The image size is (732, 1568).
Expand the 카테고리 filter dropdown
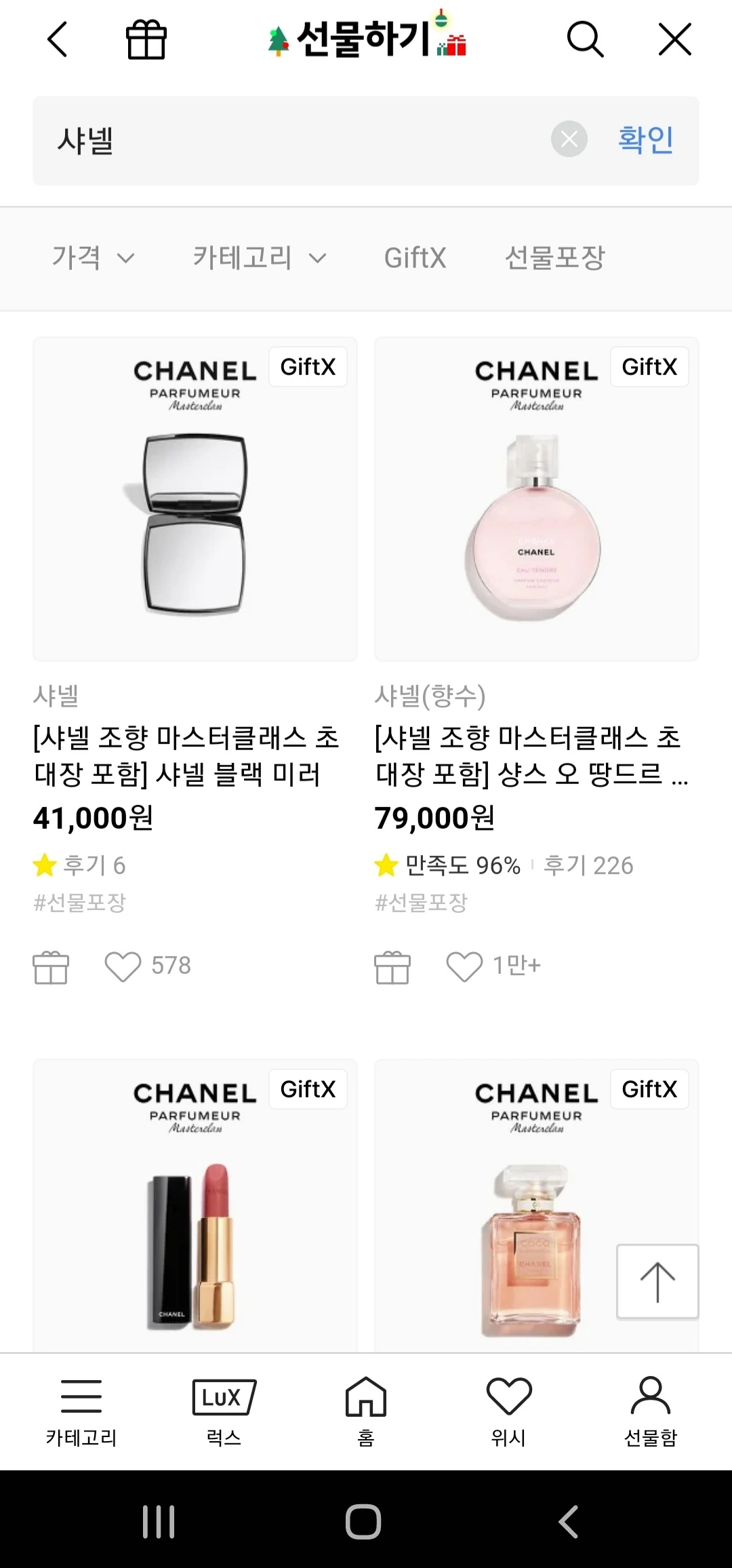(x=260, y=258)
